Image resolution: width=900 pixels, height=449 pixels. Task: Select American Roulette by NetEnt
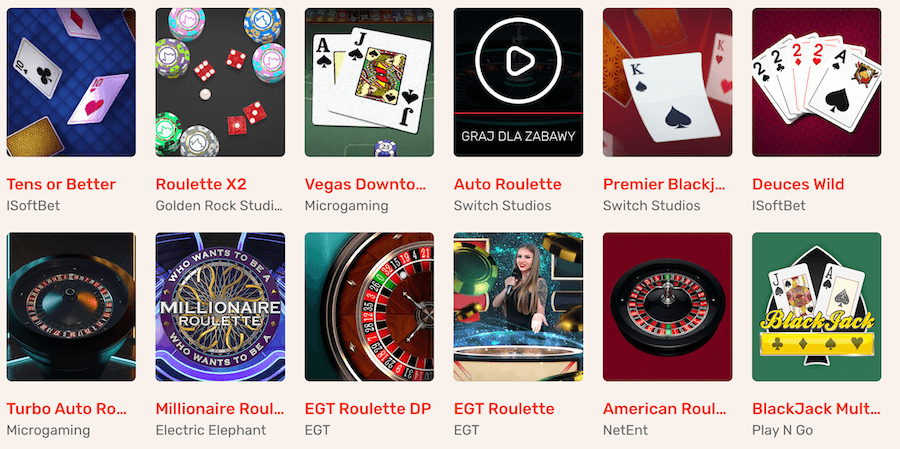pos(667,306)
